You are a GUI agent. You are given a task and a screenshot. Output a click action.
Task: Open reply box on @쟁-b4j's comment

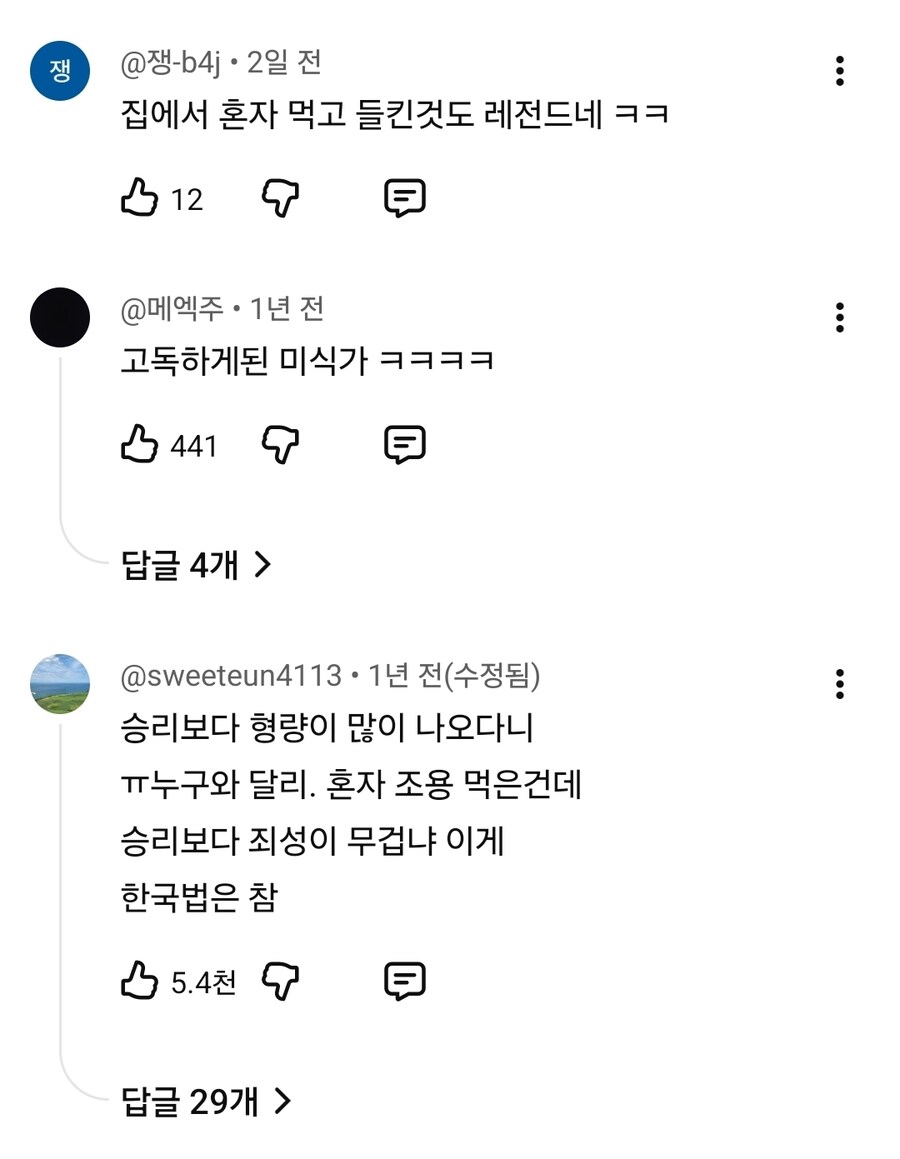point(405,197)
